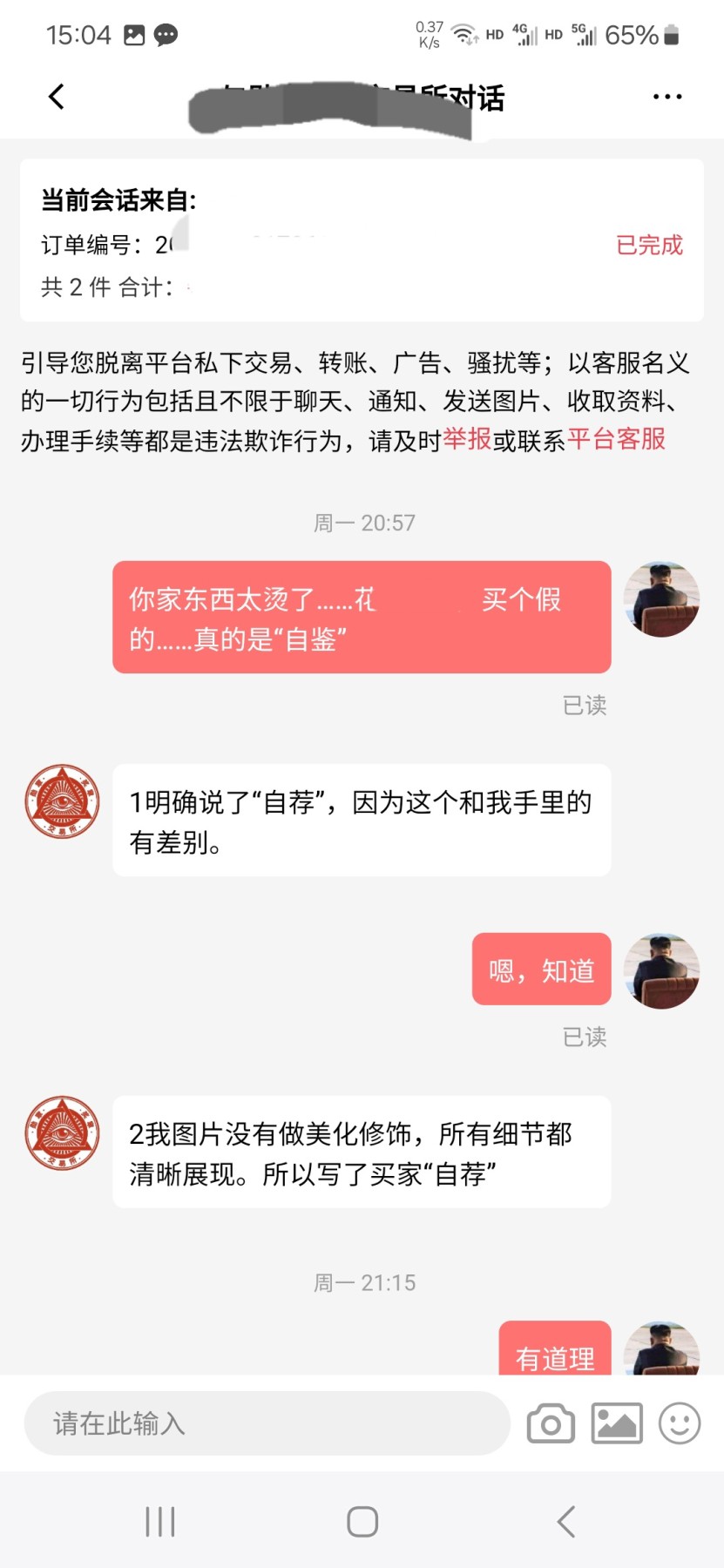Tap the 已完成 order status label
Image resolution: width=724 pixels, height=1568 pixels.
click(648, 247)
